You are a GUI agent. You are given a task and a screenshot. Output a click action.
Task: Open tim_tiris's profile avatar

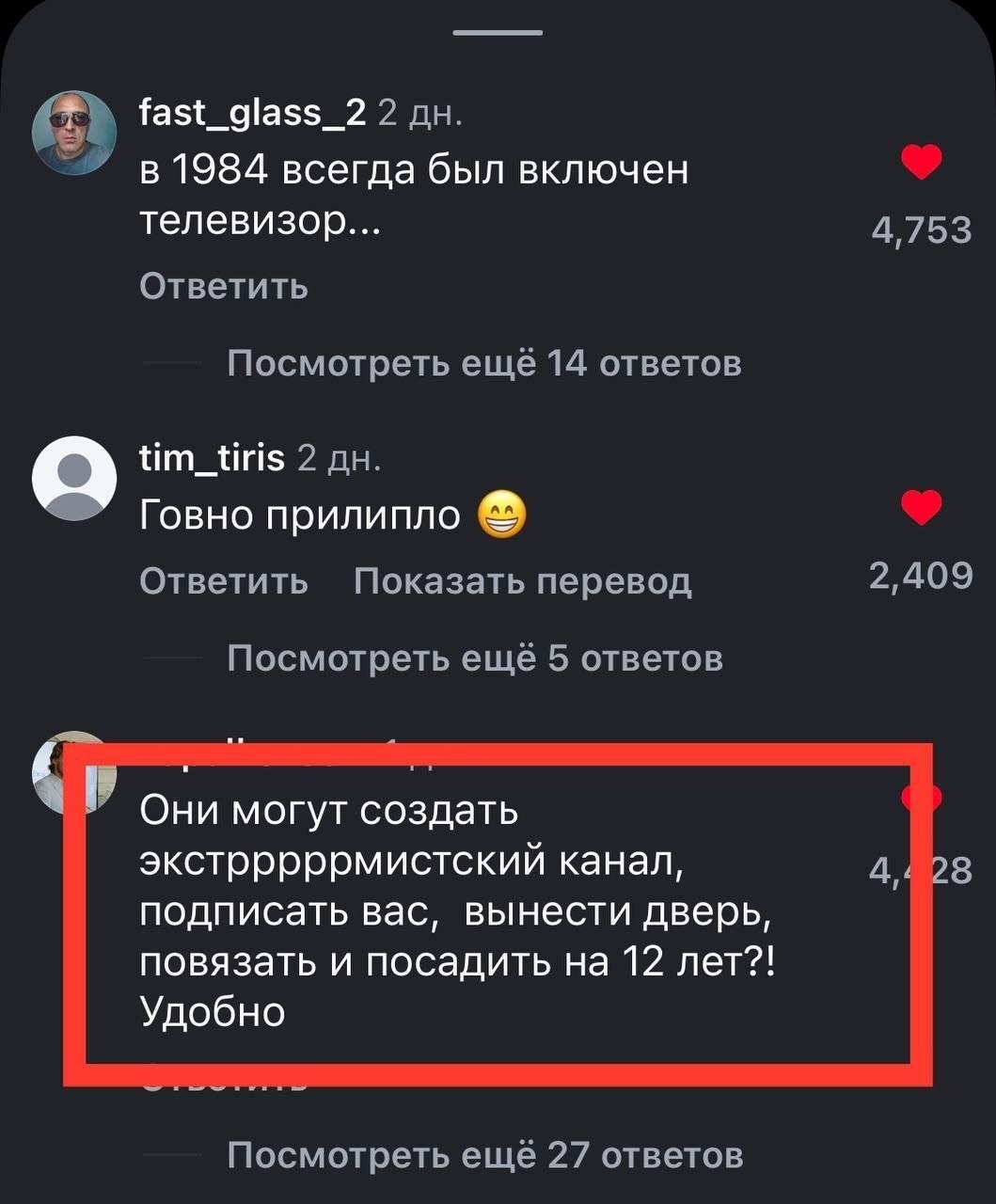click(73, 478)
